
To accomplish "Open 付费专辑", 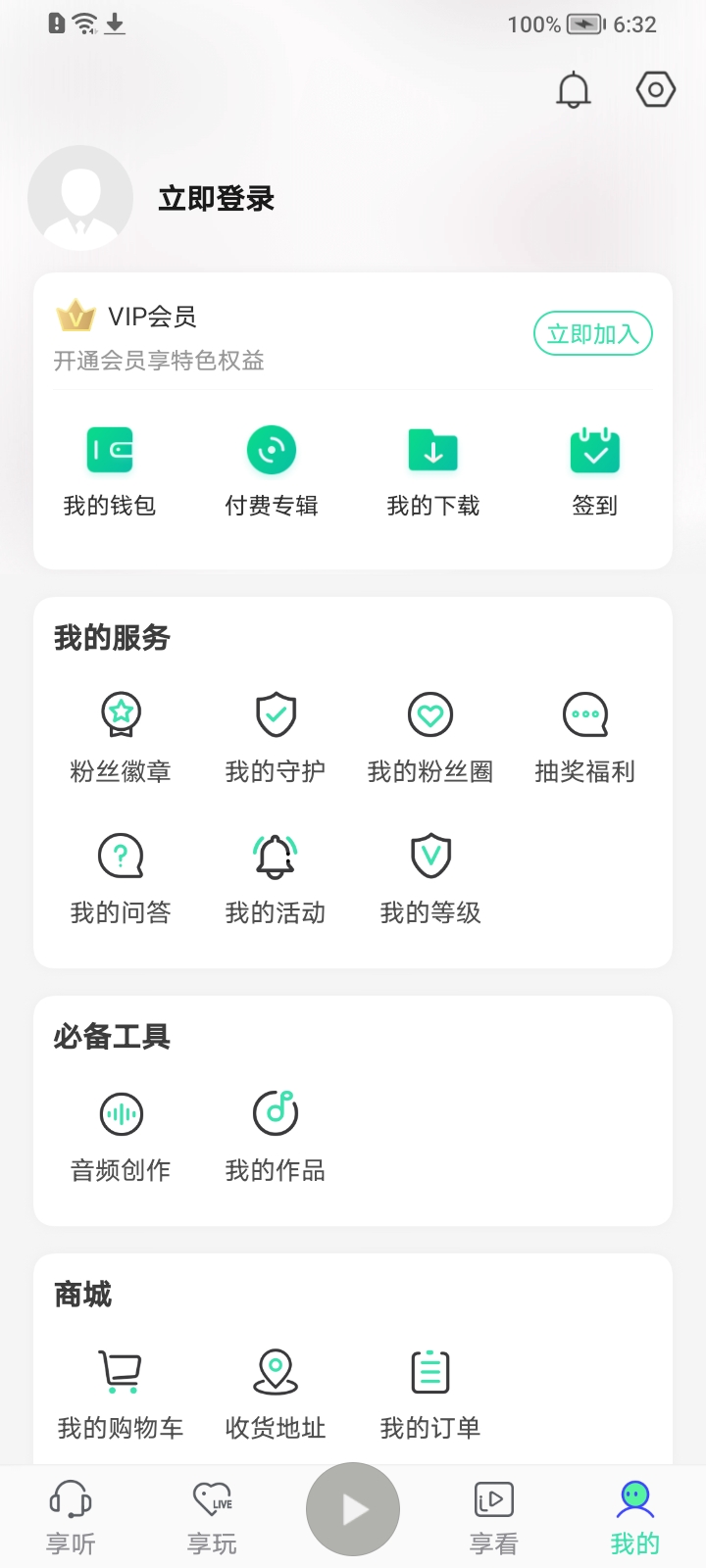I will pos(272,472).
